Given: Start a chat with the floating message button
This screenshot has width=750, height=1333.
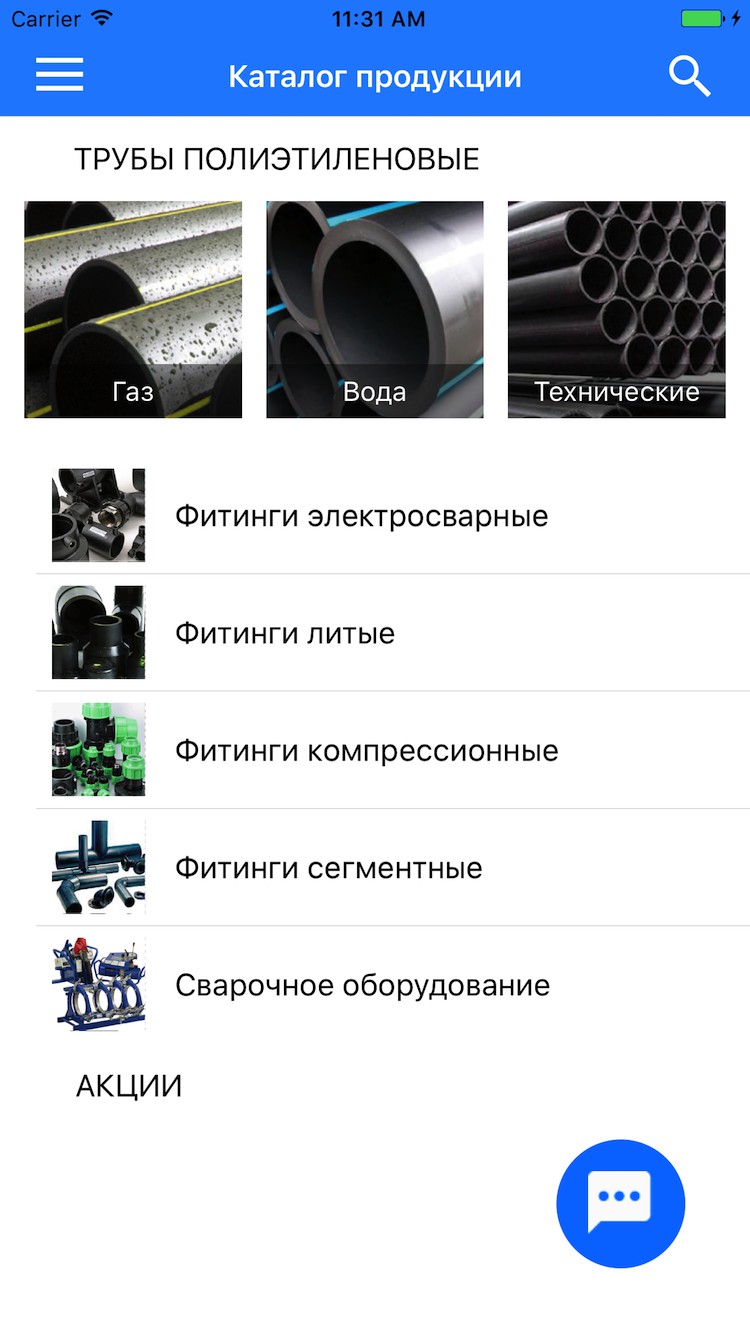Looking at the screenshot, I should (620, 1203).
